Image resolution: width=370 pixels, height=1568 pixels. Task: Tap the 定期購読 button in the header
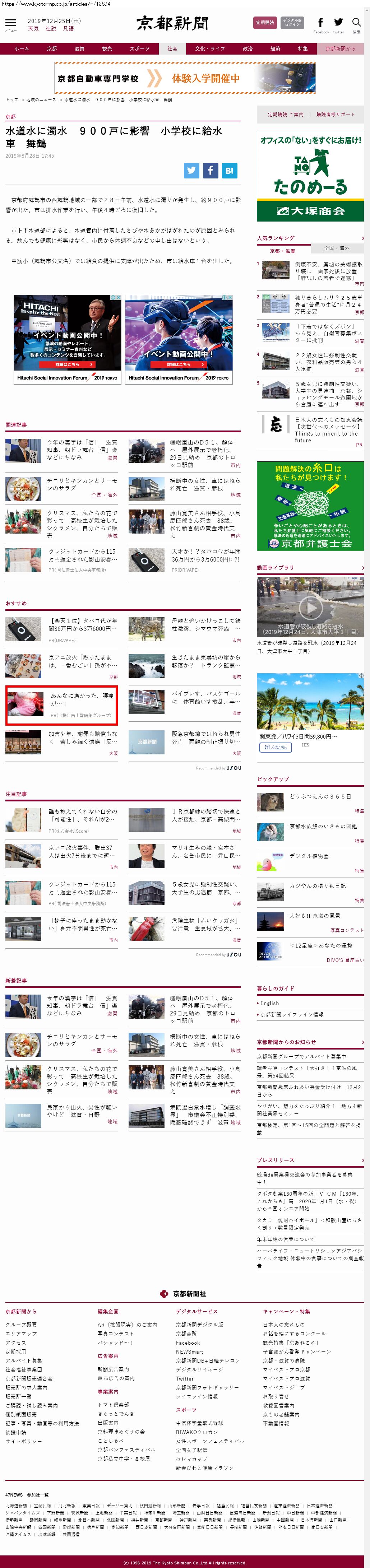pos(265,23)
